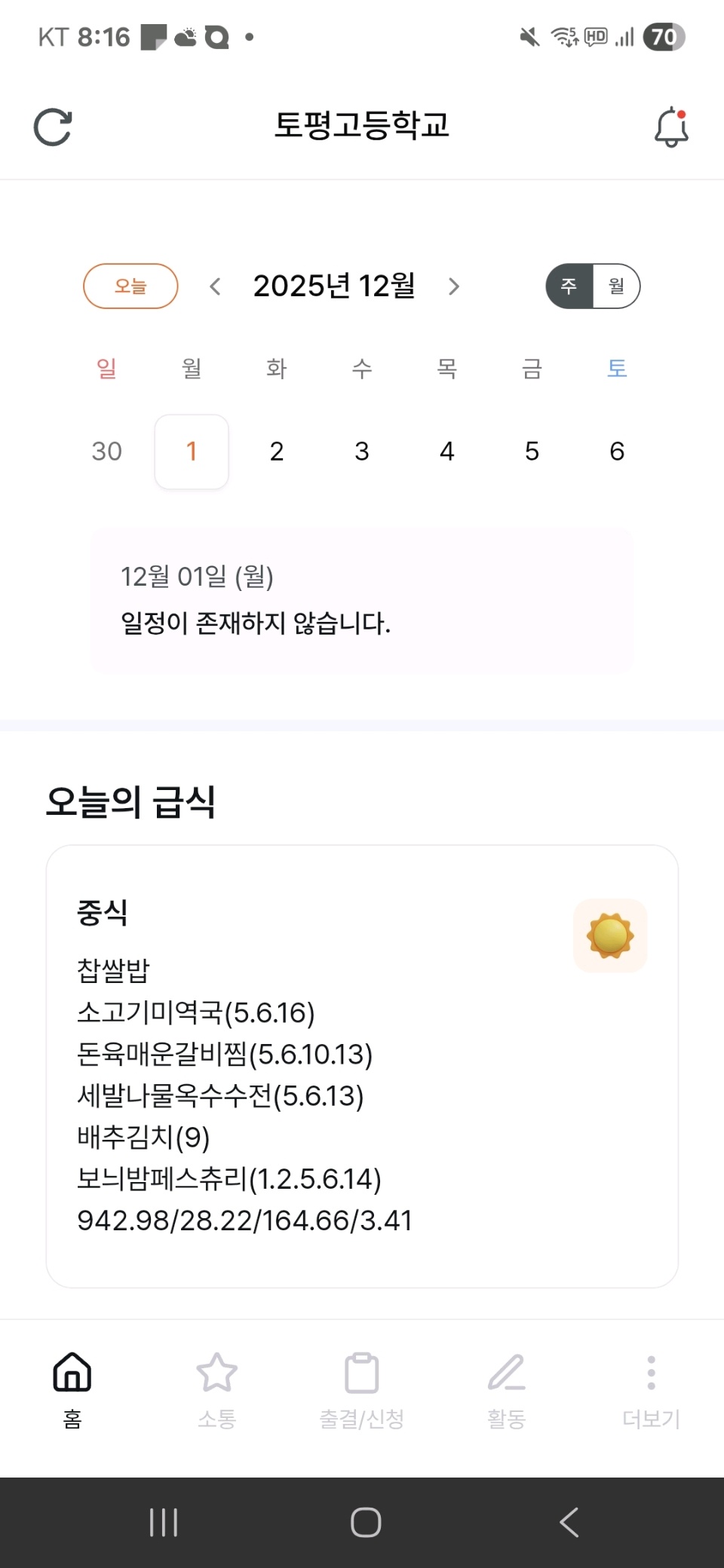Select Saturday the 6th in calendar
This screenshot has height=1568, width=724.
[617, 452]
